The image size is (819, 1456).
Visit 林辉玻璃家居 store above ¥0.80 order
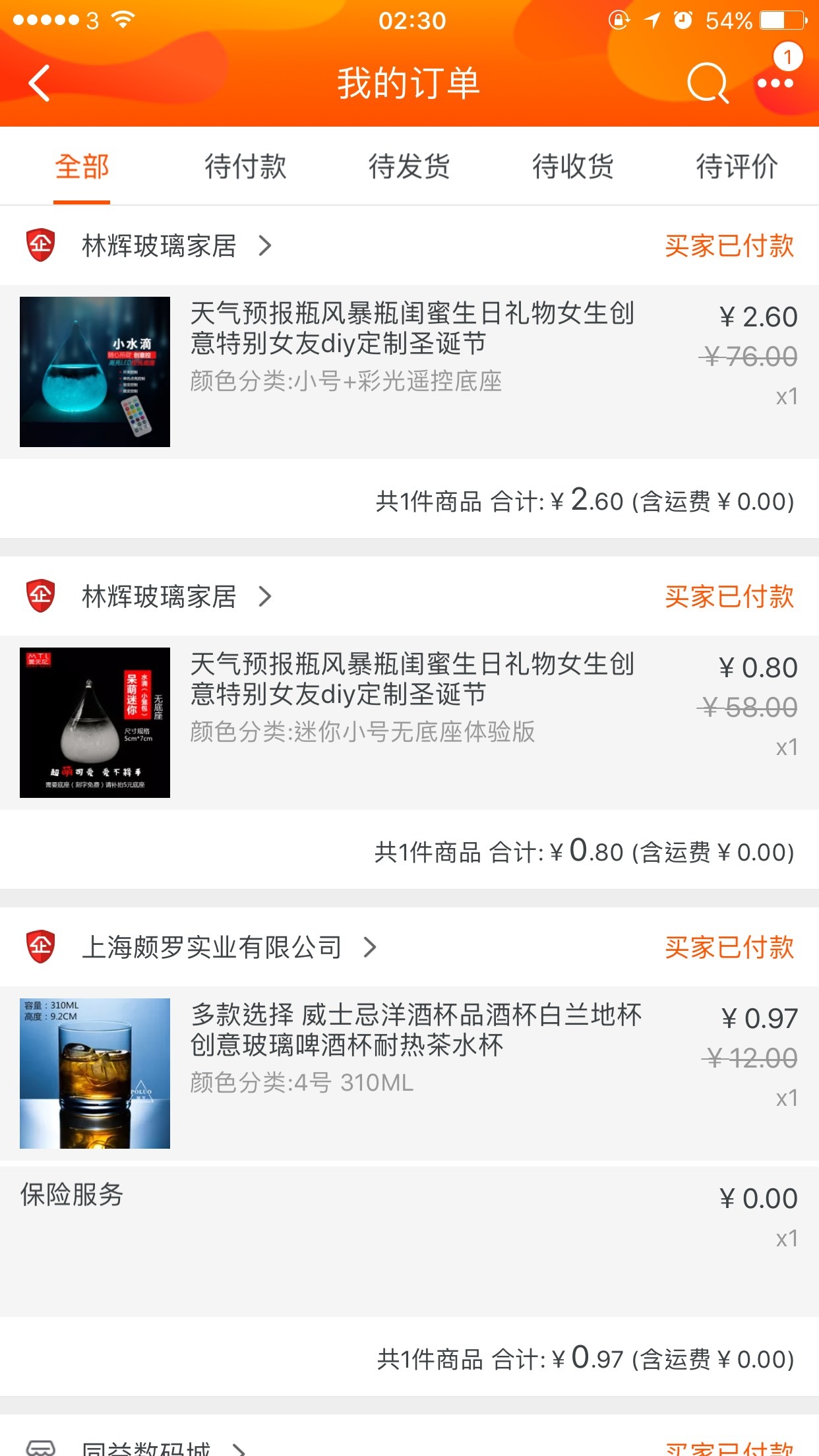click(x=159, y=596)
